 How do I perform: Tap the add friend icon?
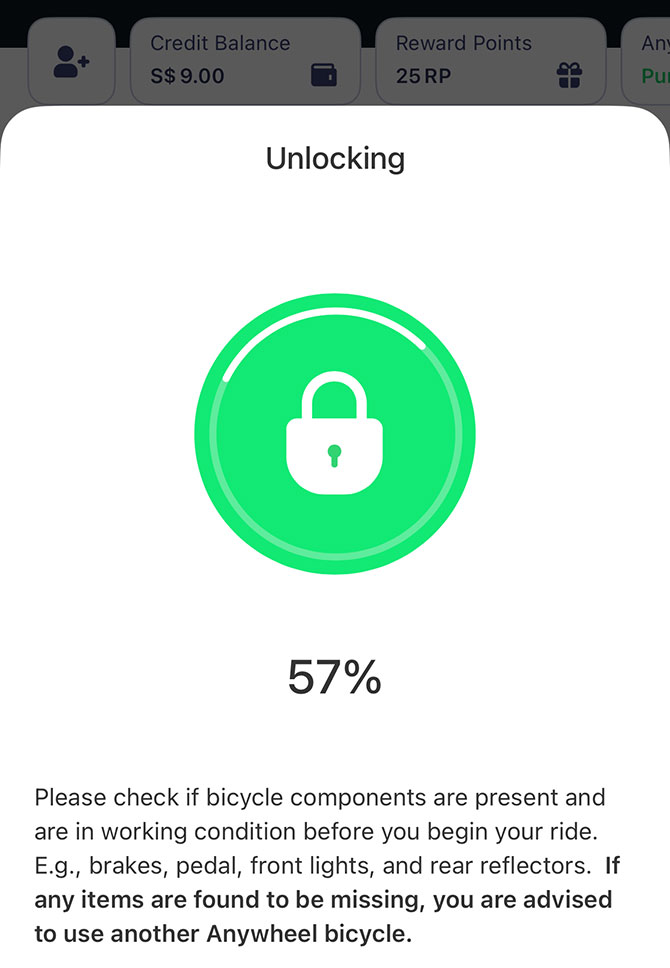click(71, 62)
